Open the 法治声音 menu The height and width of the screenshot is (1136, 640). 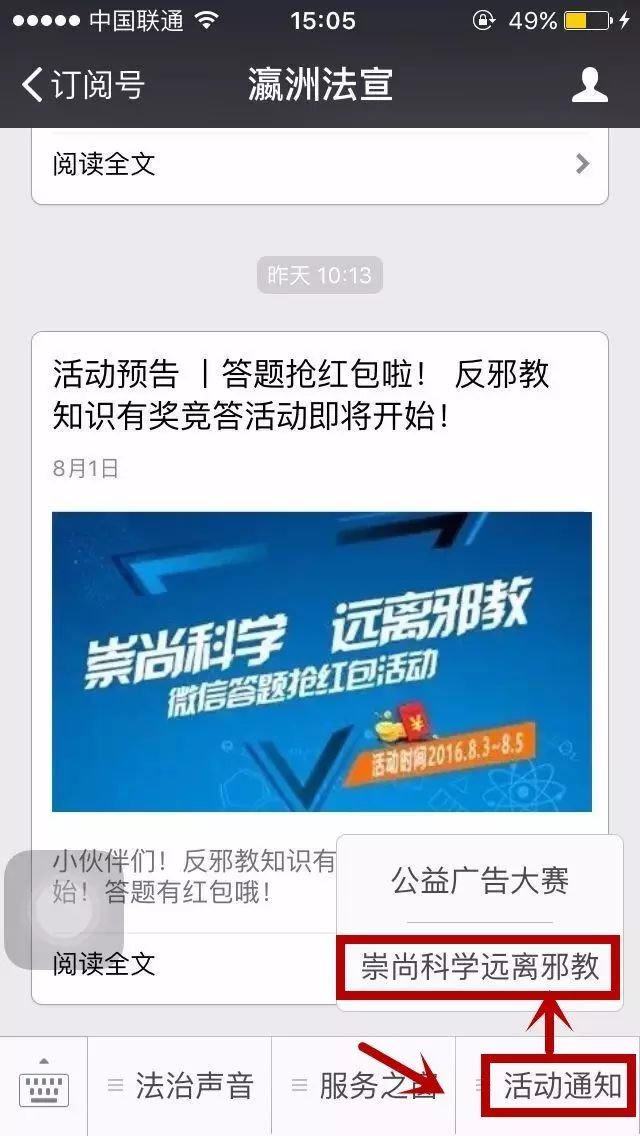[x=180, y=1086]
